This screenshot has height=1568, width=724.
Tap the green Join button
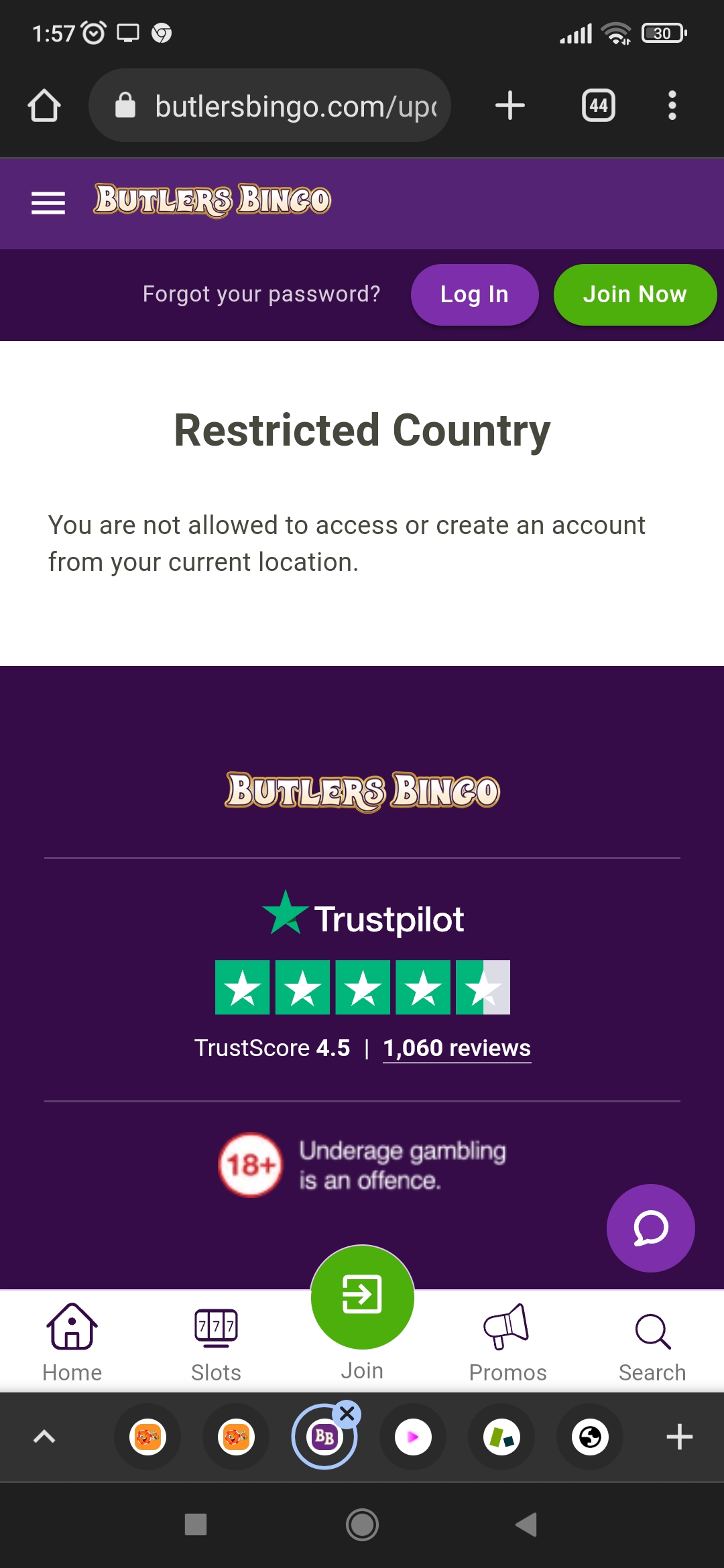click(362, 1297)
